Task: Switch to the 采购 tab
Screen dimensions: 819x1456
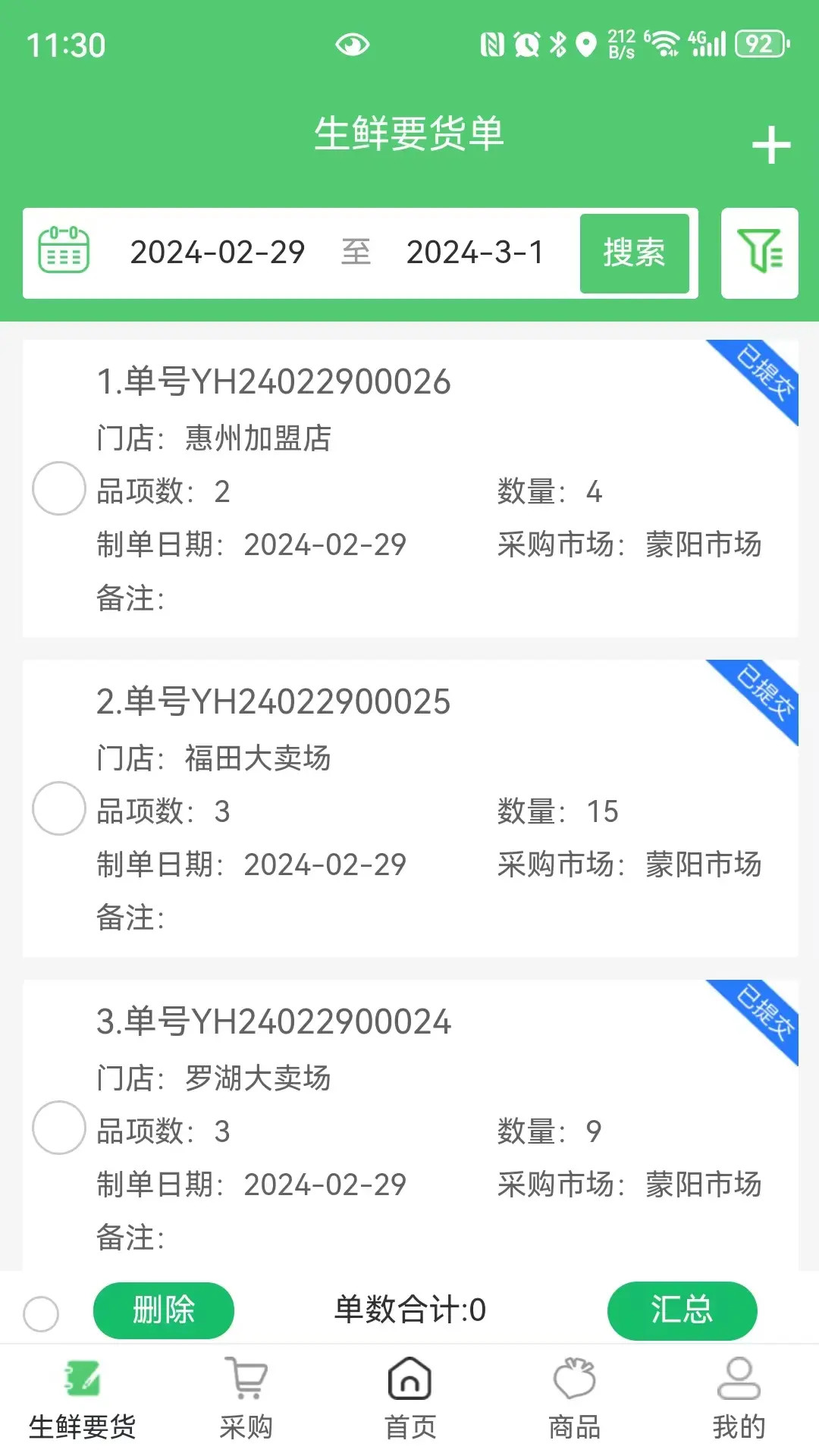Action: [246, 1403]
